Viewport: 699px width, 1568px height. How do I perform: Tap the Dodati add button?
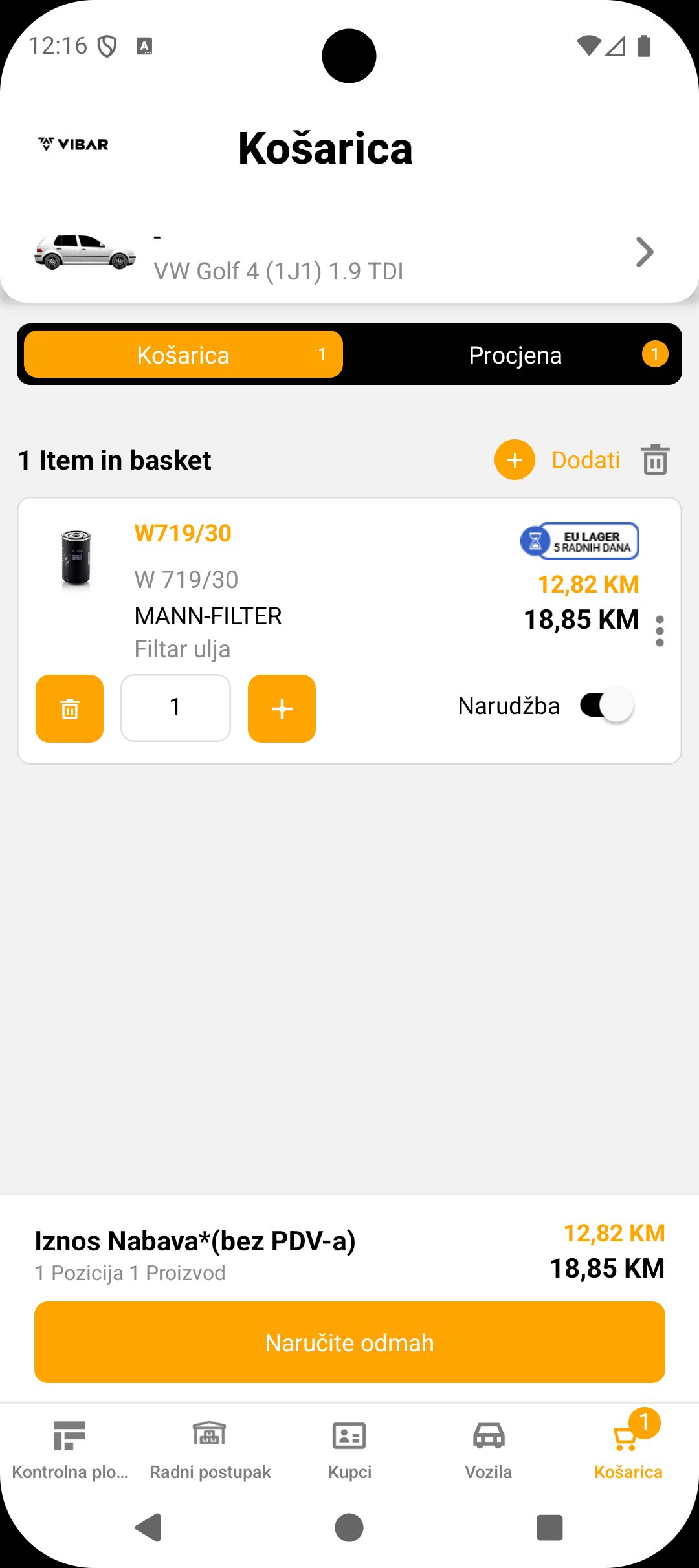[x=557, y=460]
